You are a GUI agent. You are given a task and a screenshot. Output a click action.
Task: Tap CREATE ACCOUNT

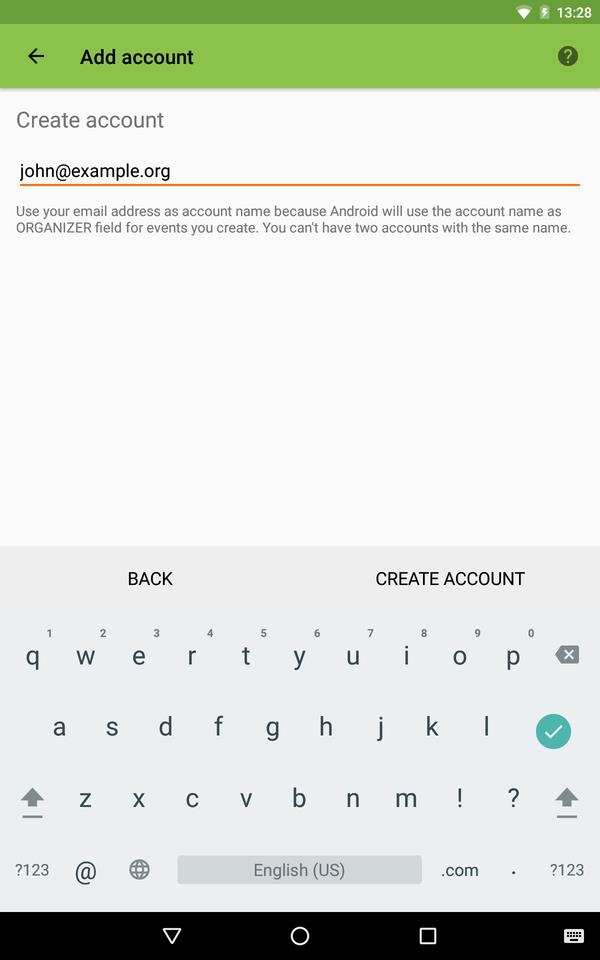coord(449,578)
